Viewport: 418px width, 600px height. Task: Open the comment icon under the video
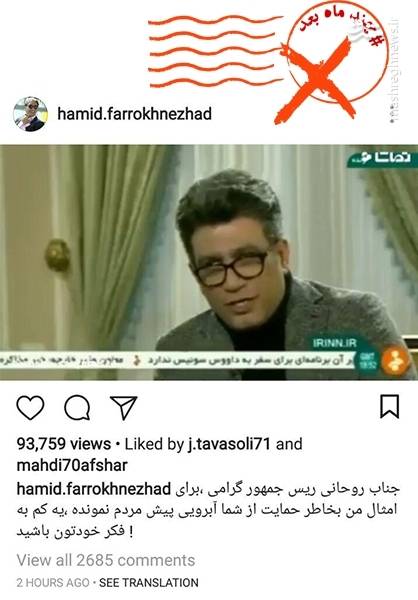coord(77,408)
